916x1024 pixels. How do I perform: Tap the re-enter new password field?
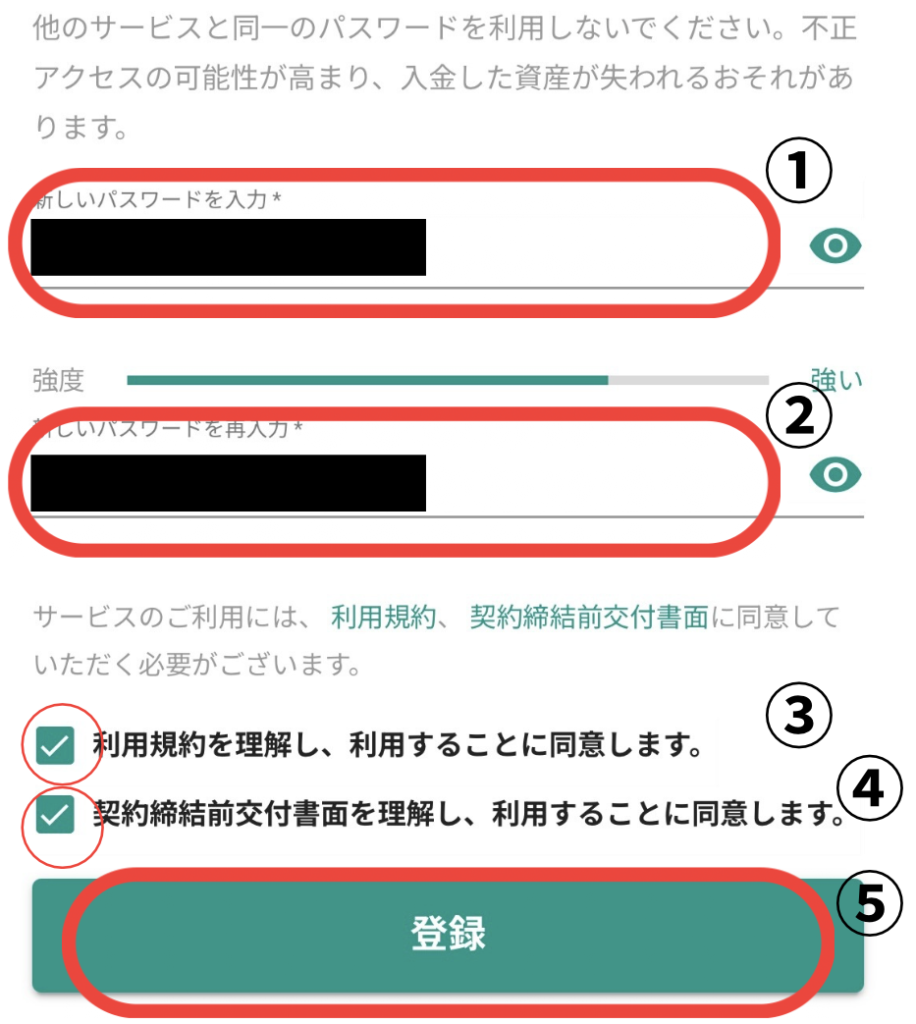click(x=400, y=482)
